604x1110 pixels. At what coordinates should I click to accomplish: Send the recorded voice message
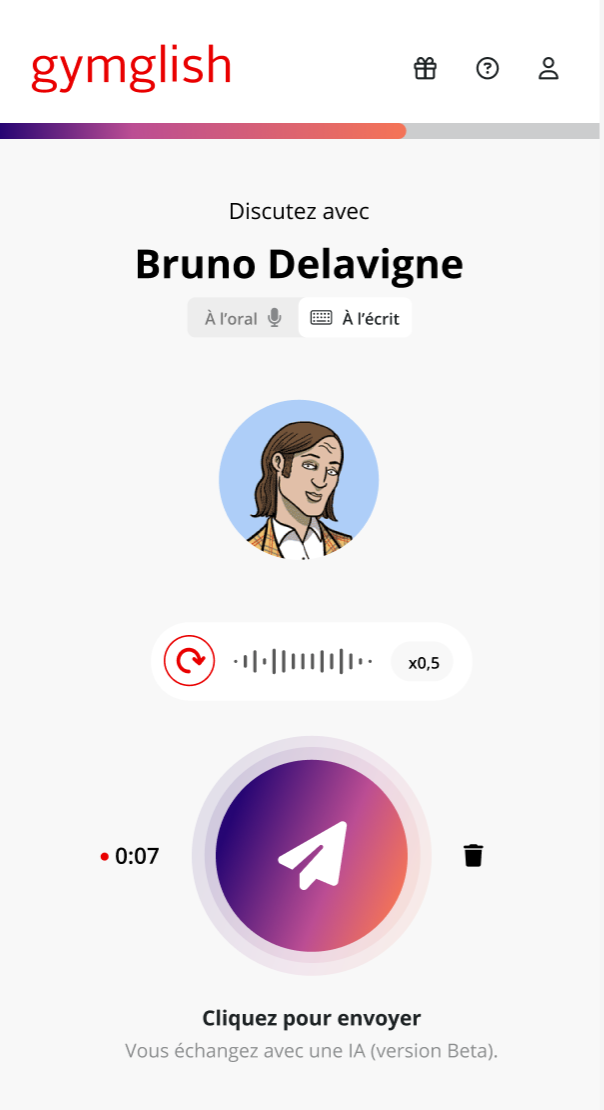click(312, 856)
